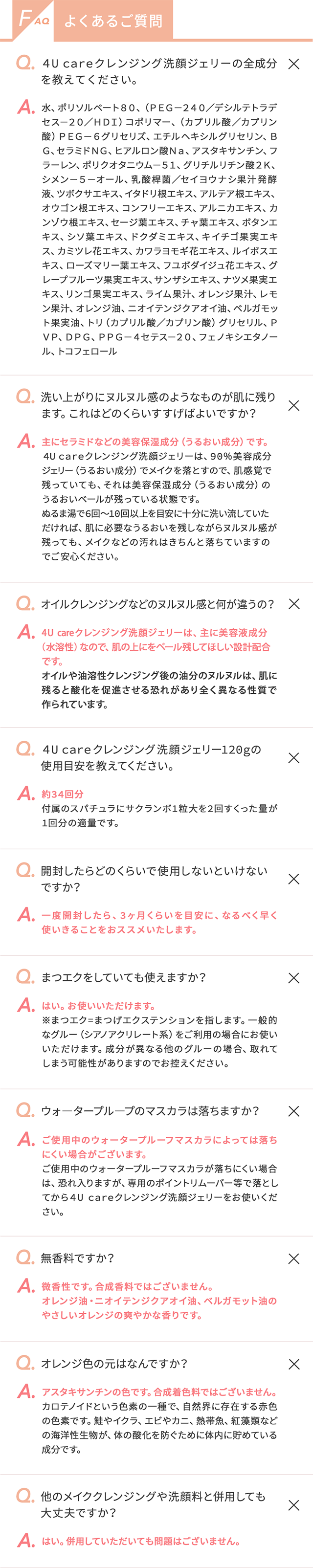Viewport: 313px width, 1568px height.
Task: Hide the answer about use after 開封
Action: [x=293, y=879]
